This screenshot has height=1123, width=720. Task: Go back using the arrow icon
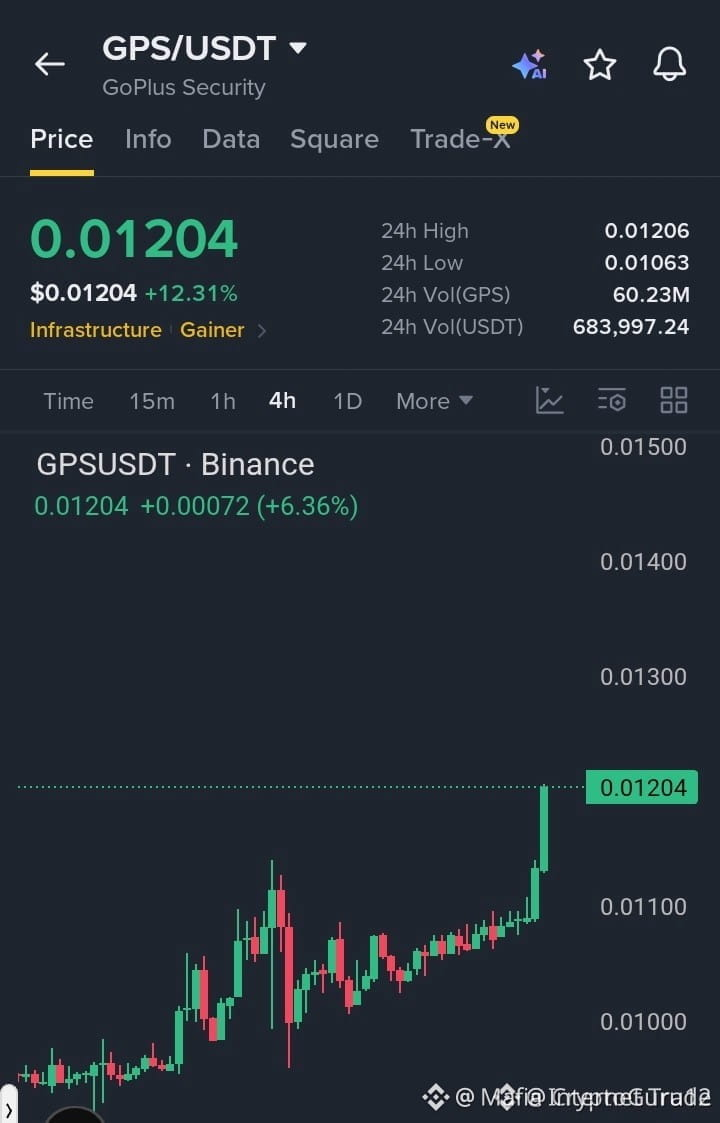click(x=49, y=64)
